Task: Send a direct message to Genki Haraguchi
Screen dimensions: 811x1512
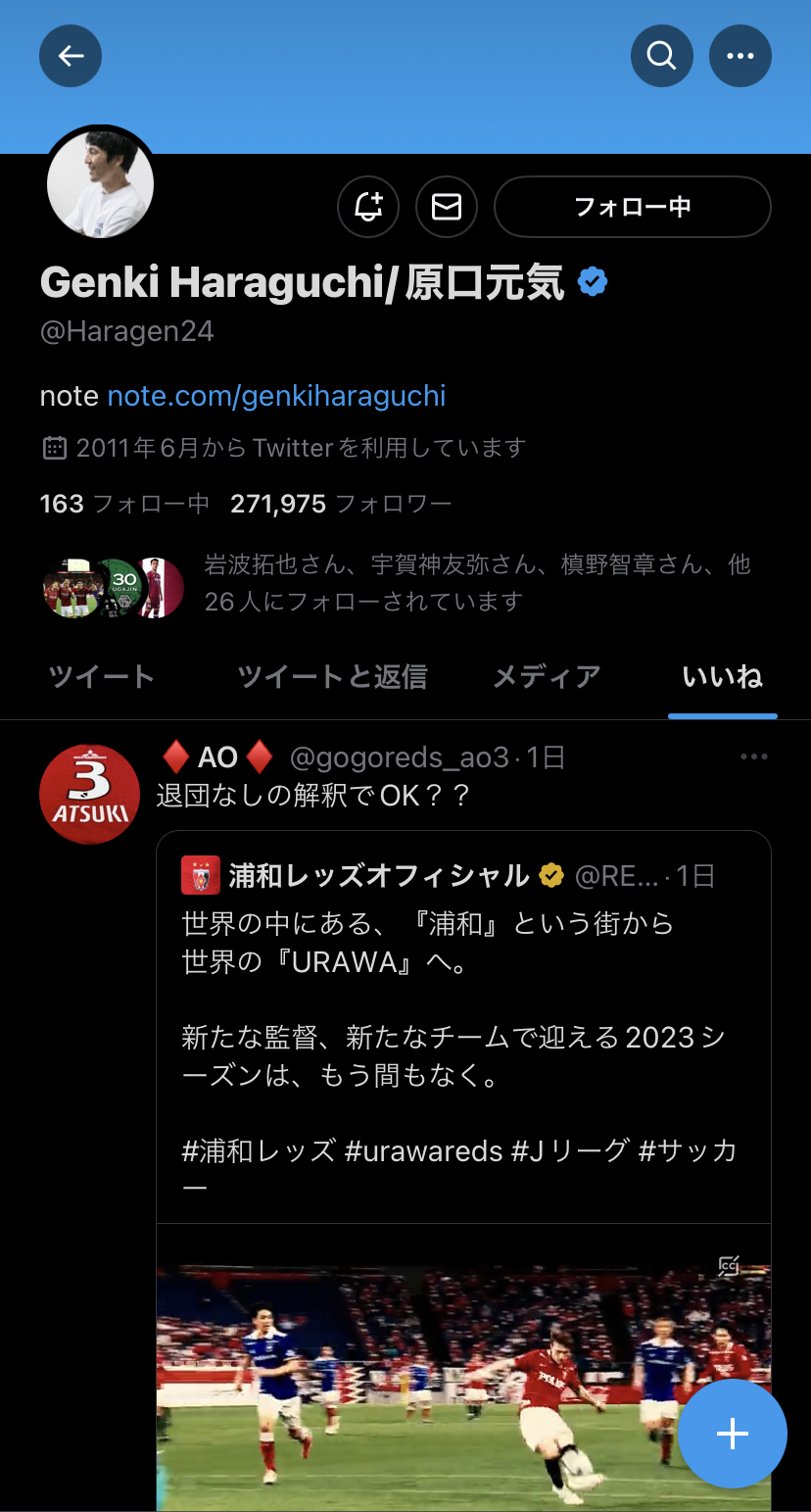Action: click(x=447, y=207)
